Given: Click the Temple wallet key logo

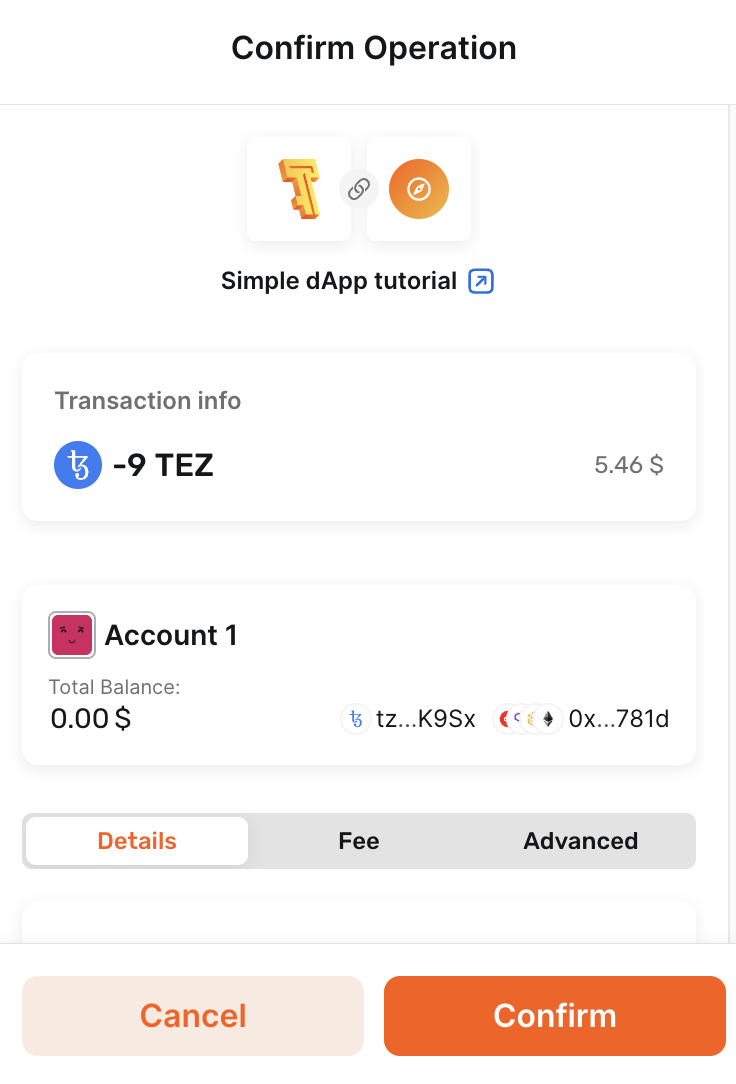Looking at the screenshot, I should 298,189.
